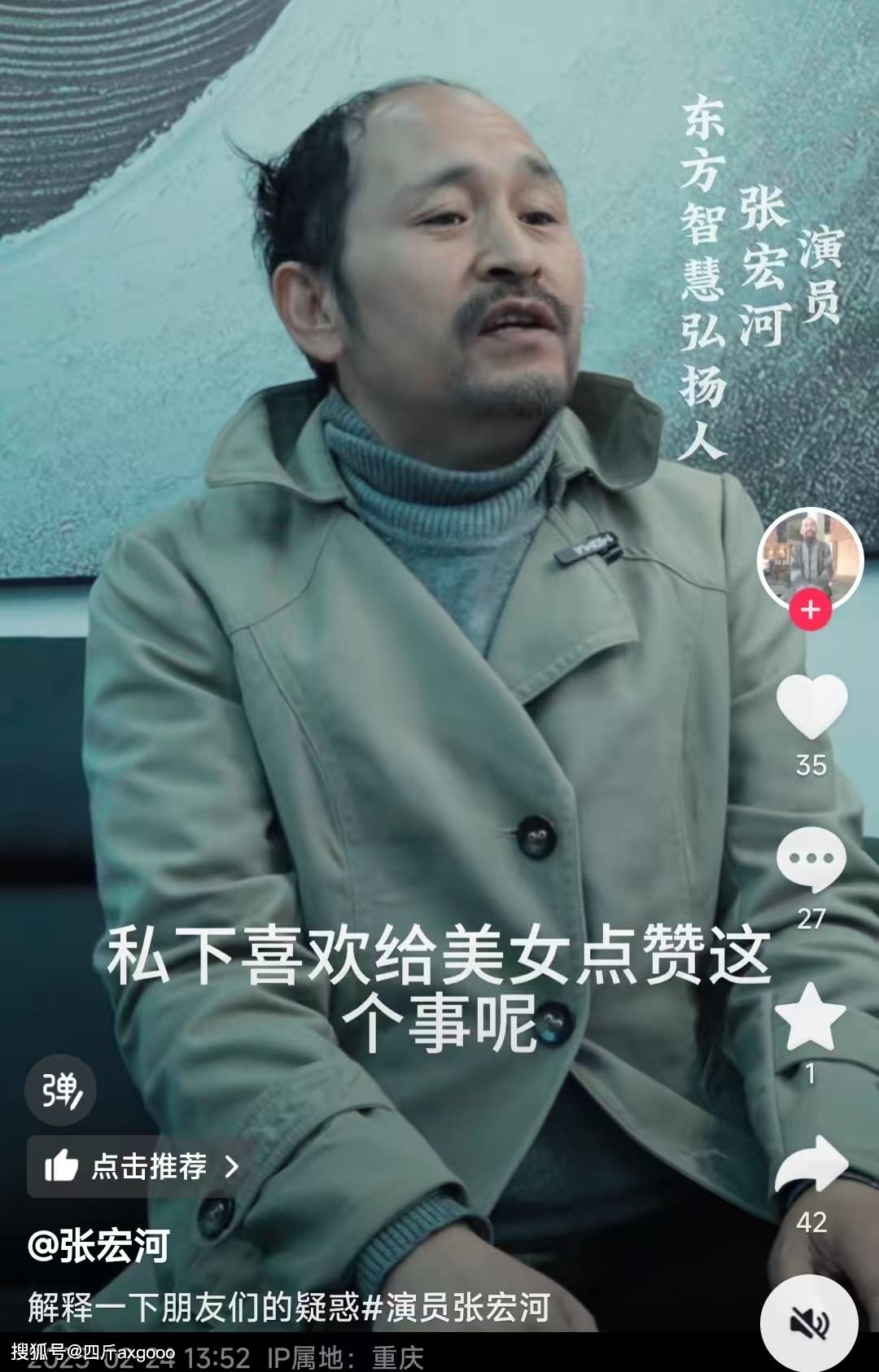Toggle the danmaku 弹 bullet comments
The width and height of the screenshot is (879, 1372).
point(61,1090)
